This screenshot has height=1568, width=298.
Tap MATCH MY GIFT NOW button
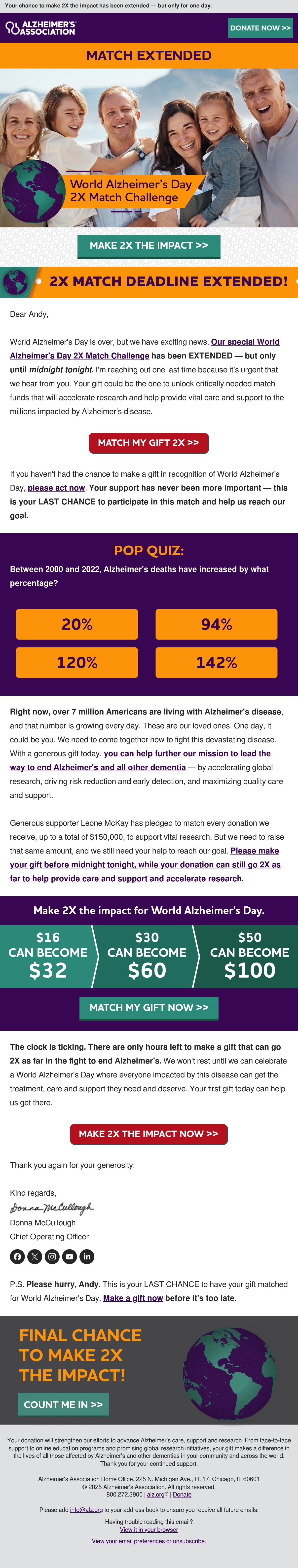coord(149,1008)
